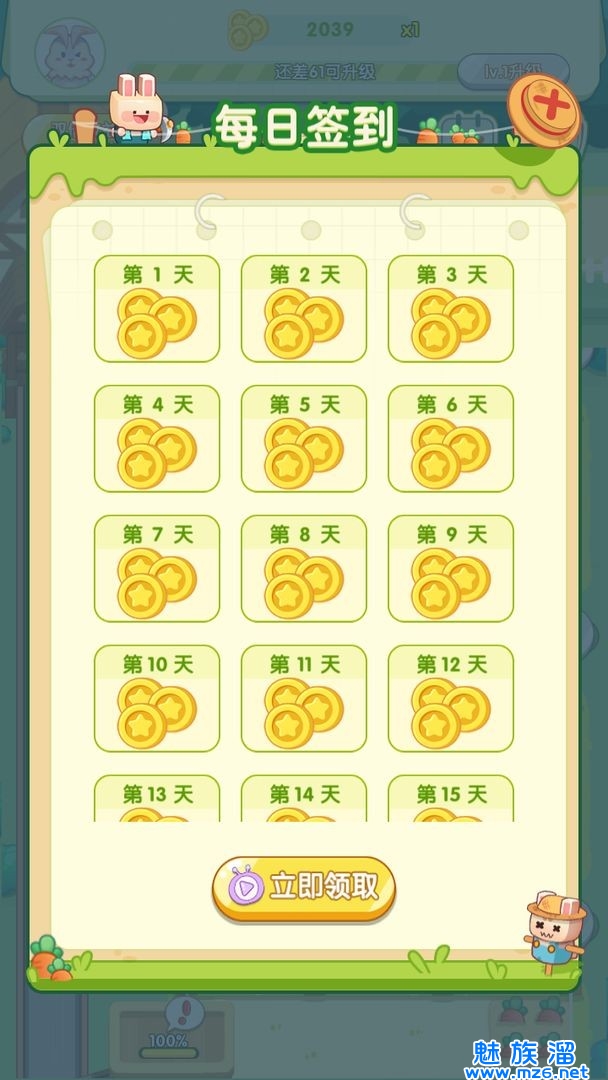This screenshot has width=608, height=1080.
Task: Choose the 第 8 天 sign-in reward
Action: [304, 569]
